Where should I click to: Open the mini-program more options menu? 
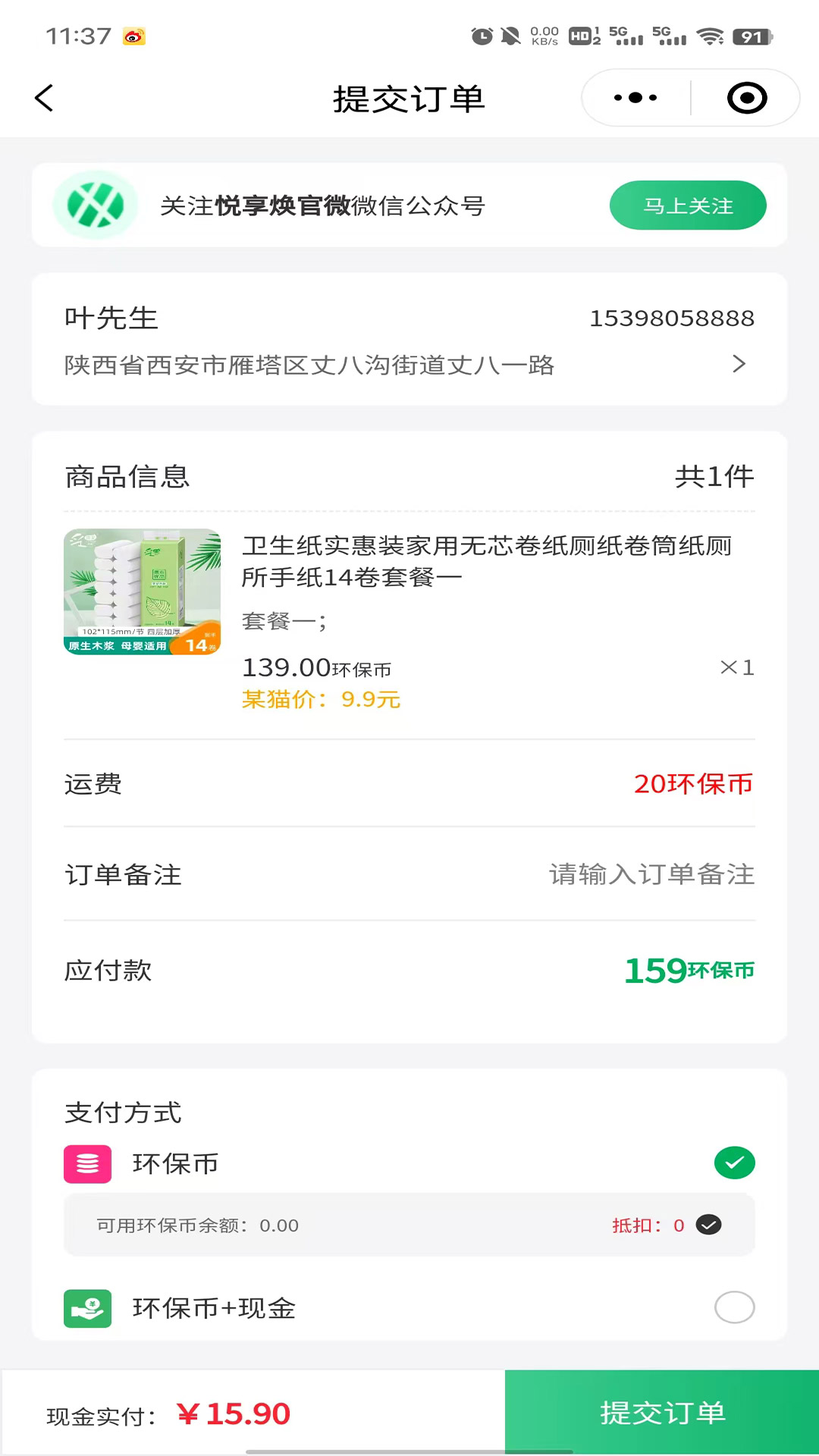[x=634, y=97]
